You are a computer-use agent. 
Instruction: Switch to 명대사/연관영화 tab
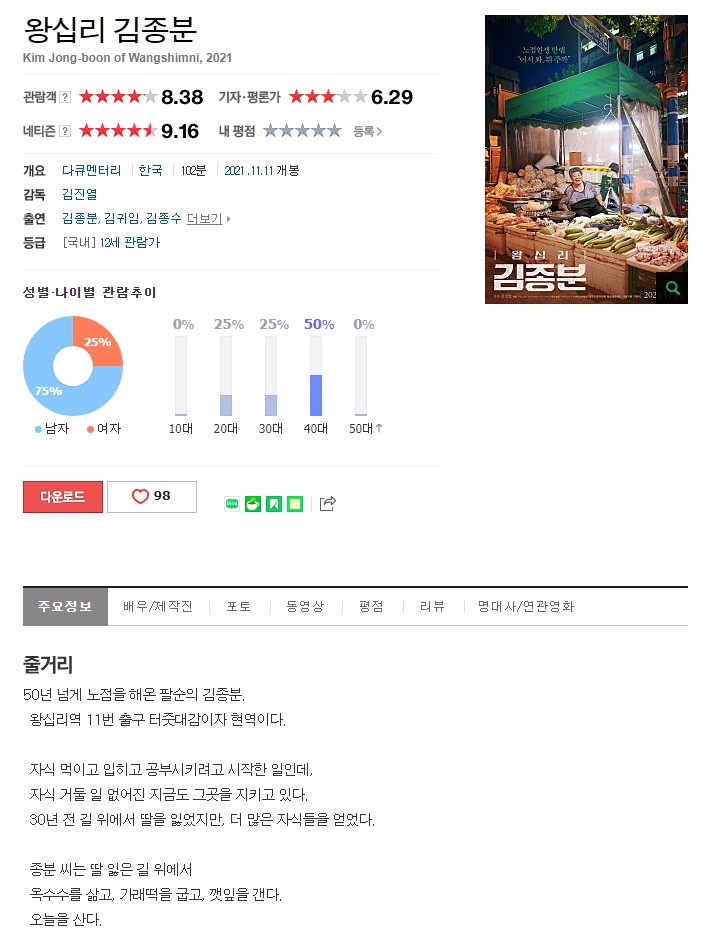(526, 606)
